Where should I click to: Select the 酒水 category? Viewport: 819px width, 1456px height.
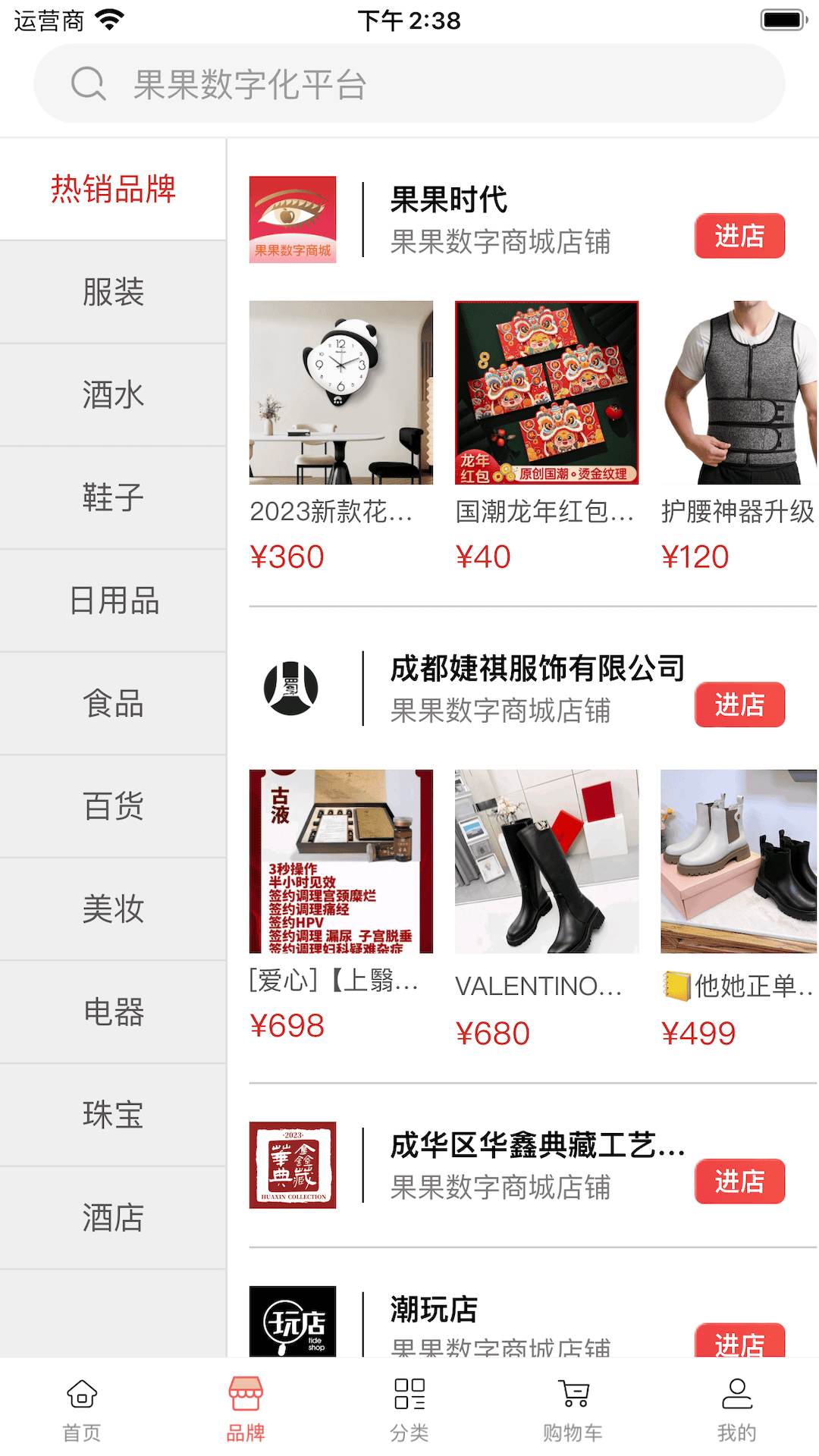point(113,395)
